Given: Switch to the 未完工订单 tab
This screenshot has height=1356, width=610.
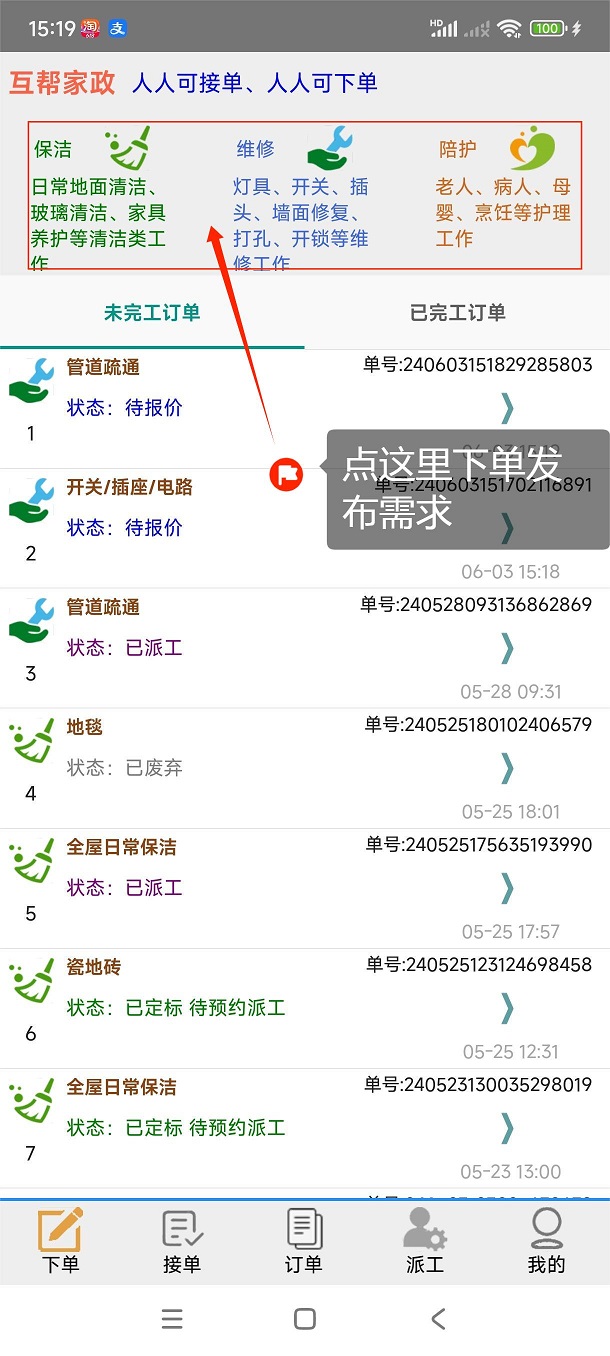Looking at the screenshot, I should (152, 312).
